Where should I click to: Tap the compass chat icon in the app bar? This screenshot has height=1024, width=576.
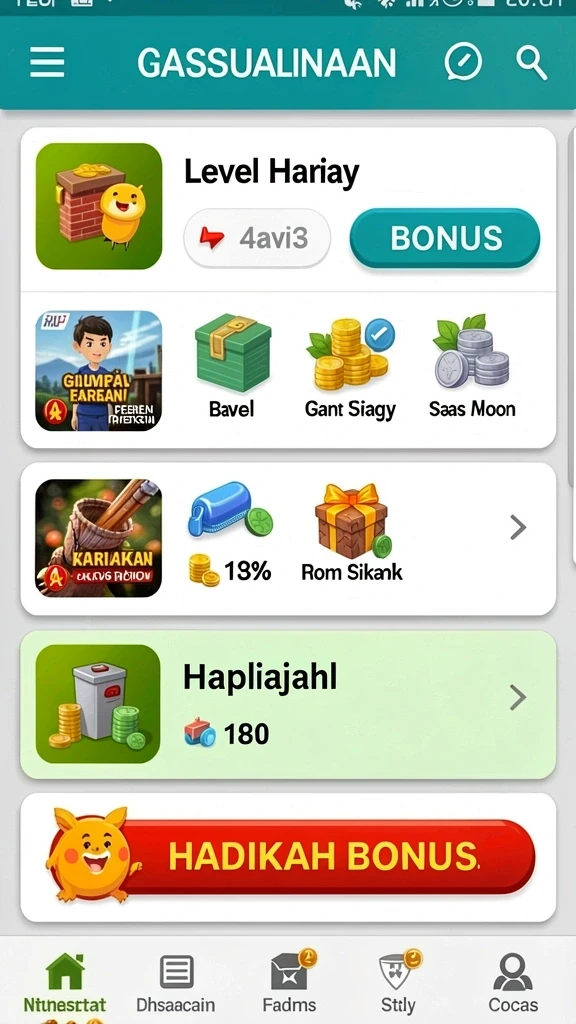coord(463,63)
